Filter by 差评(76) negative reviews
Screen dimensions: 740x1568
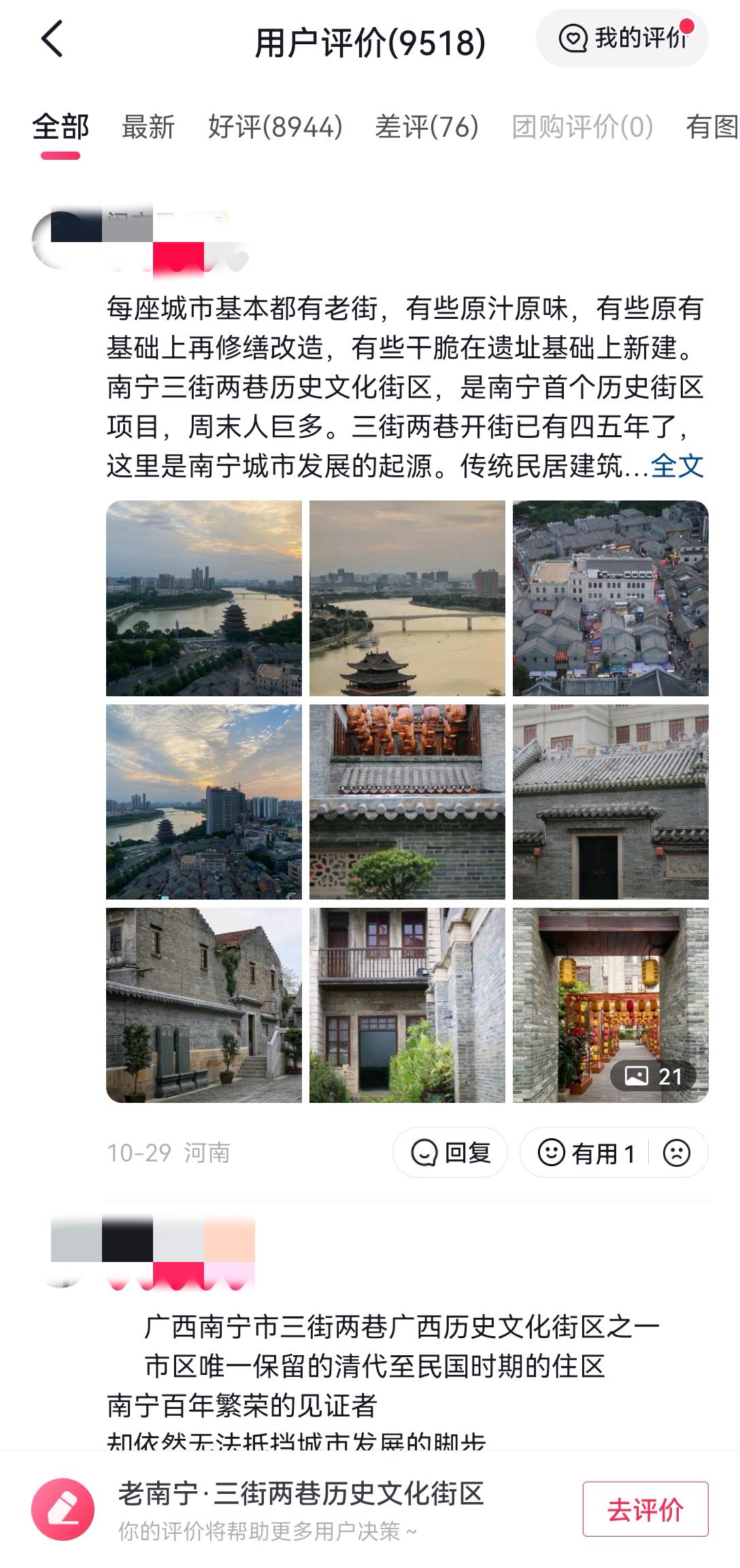pyautogui.click(x=426, y=127)
